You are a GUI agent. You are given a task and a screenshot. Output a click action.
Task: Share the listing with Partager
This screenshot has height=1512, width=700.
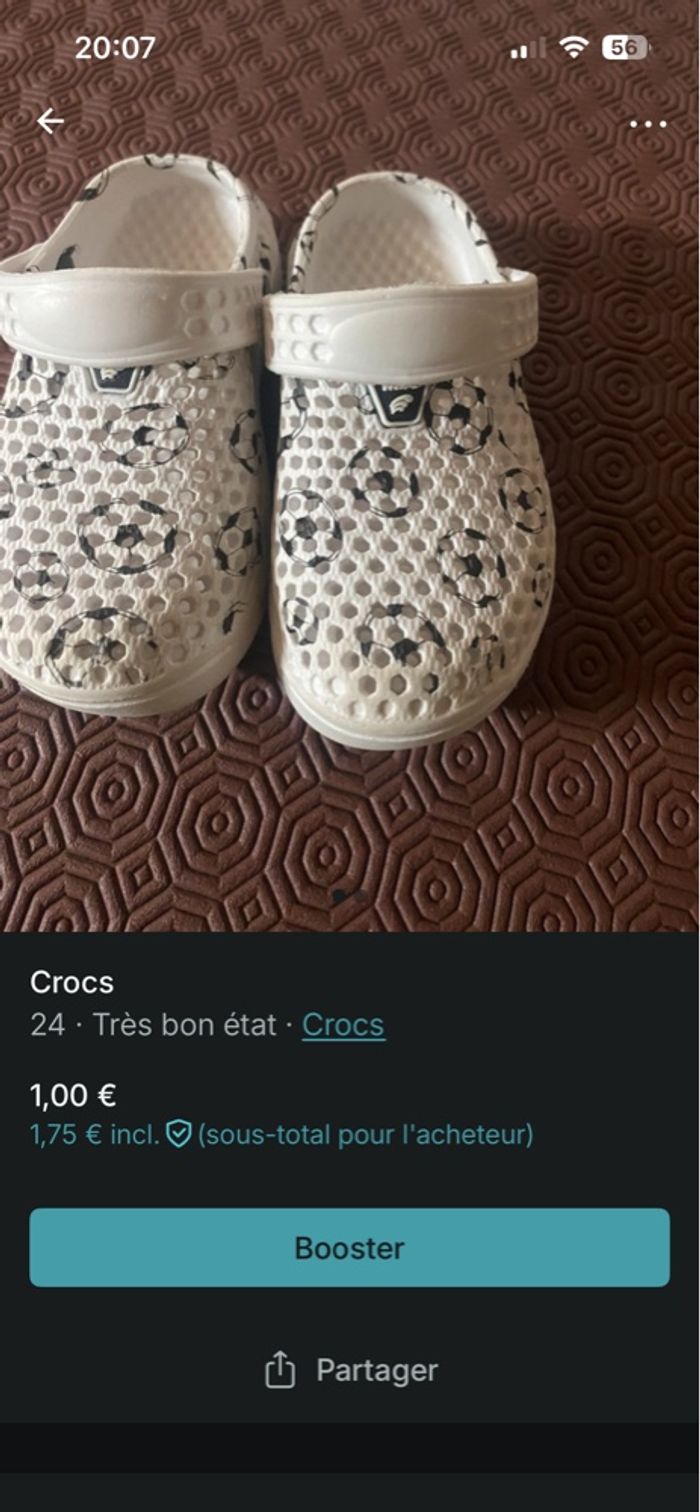(x=350, y=1370)
